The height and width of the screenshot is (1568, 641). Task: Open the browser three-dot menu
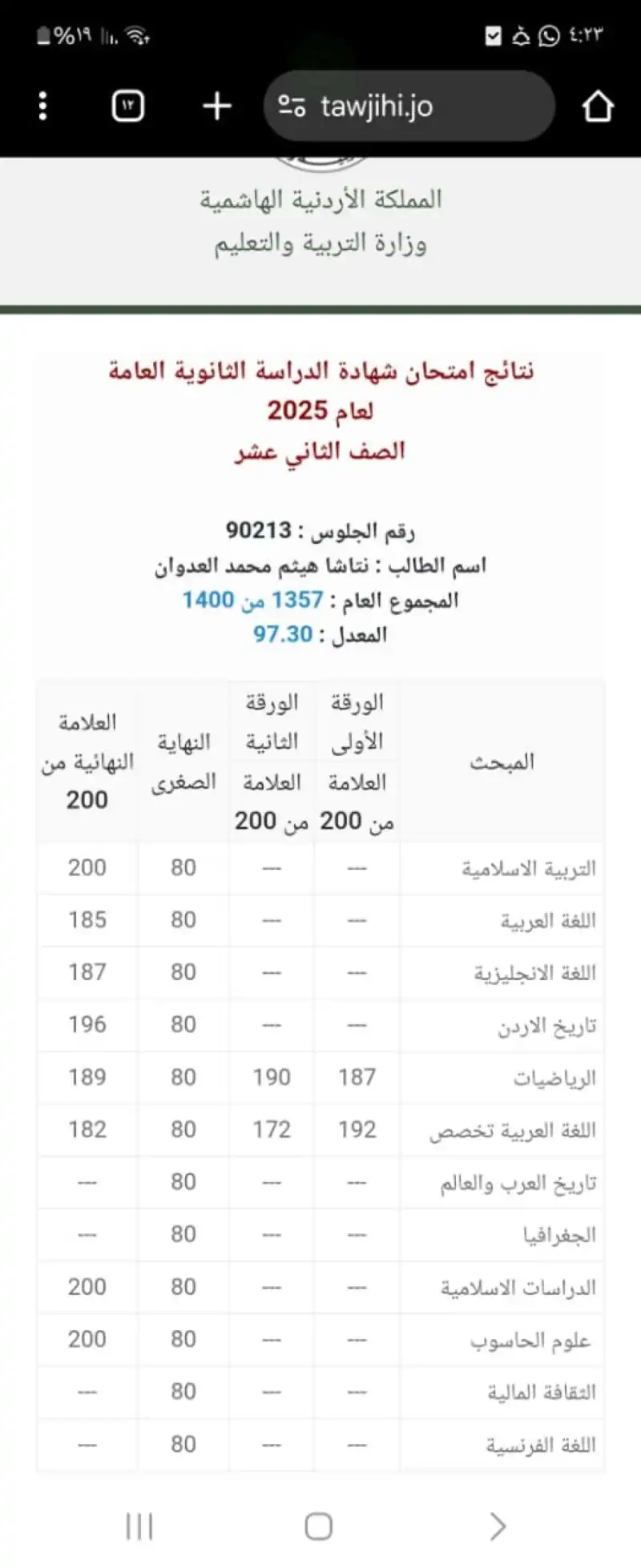pos(42,105)
